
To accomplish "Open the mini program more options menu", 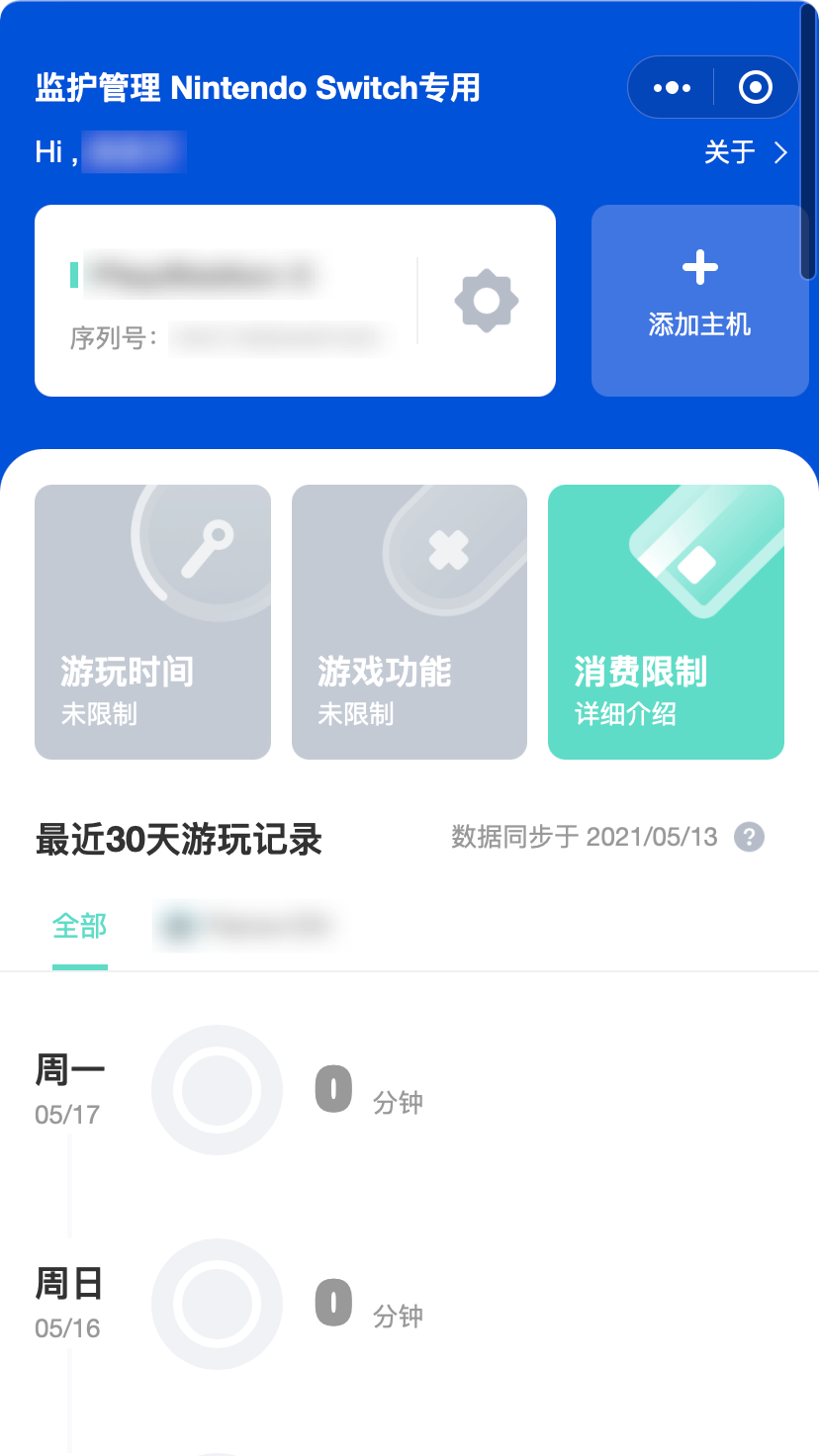I will (x=672, y=88).
